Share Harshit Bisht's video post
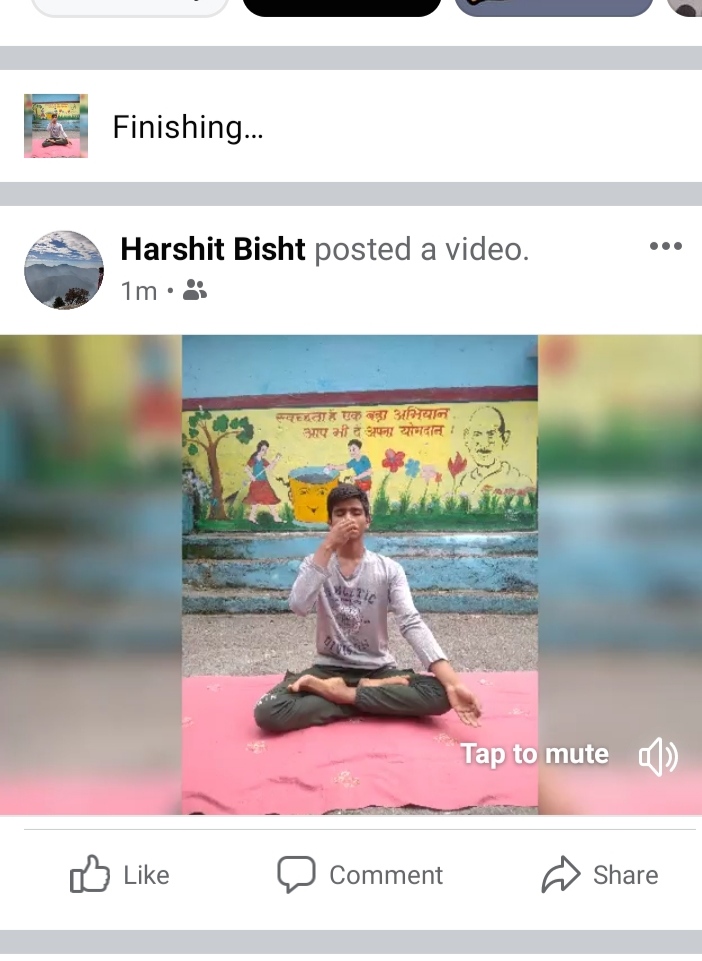Viewport: 702px width, 961px height. 600,875
